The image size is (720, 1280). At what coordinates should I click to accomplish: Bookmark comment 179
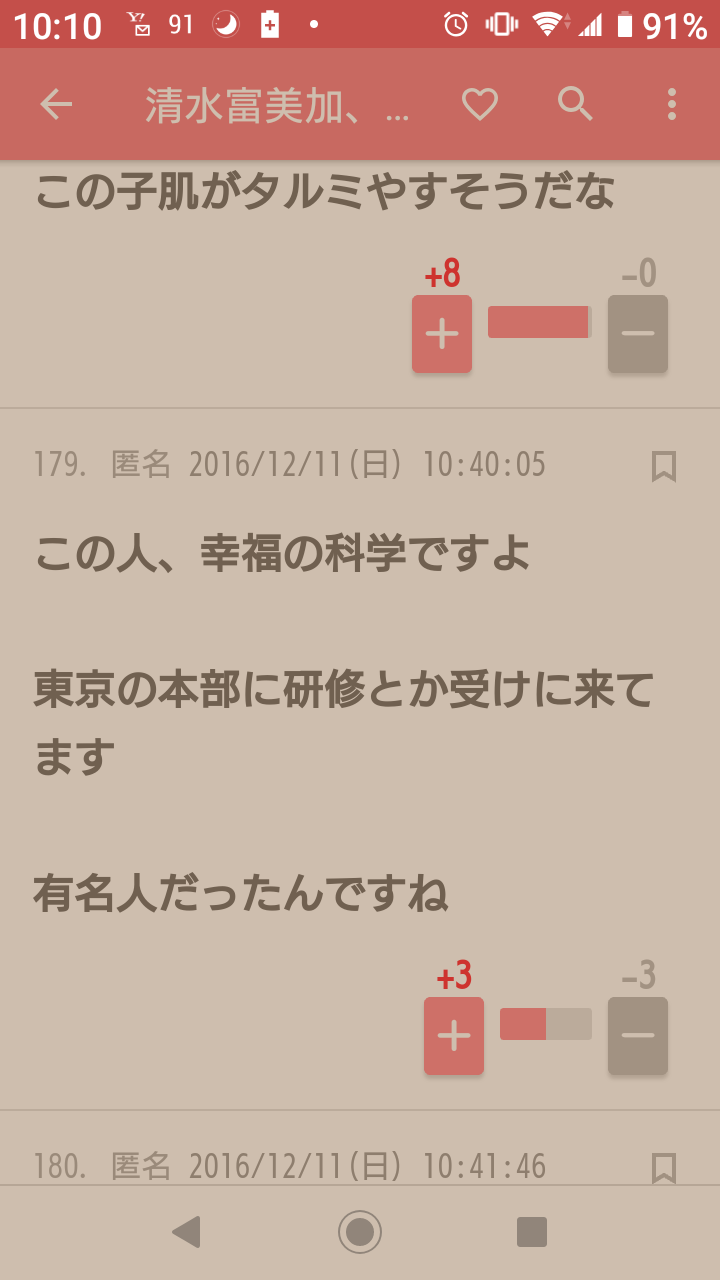pyautogui.click(x=664, y=466)
